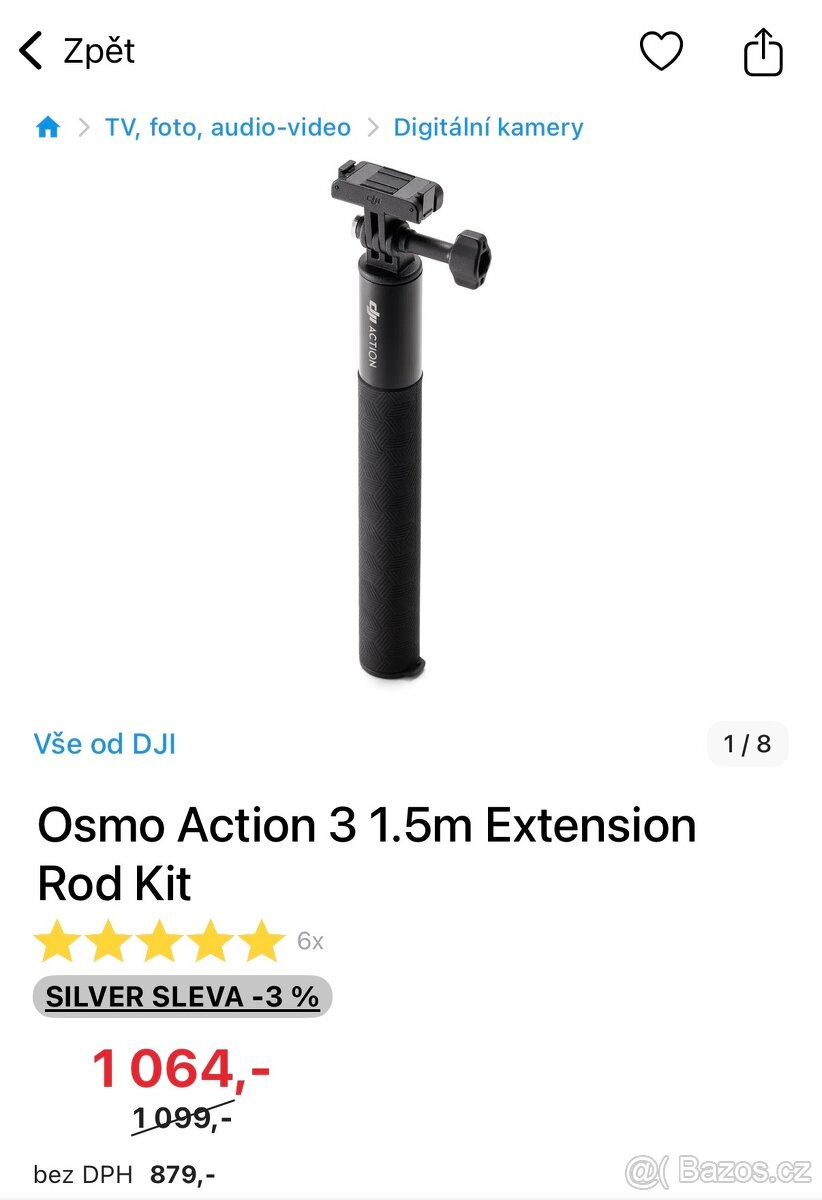This screenshot has height=1200, width=822.
Task: Click the crossed-out 1 099,- price
Action: pyautogui.click(x=180, y=1120)
